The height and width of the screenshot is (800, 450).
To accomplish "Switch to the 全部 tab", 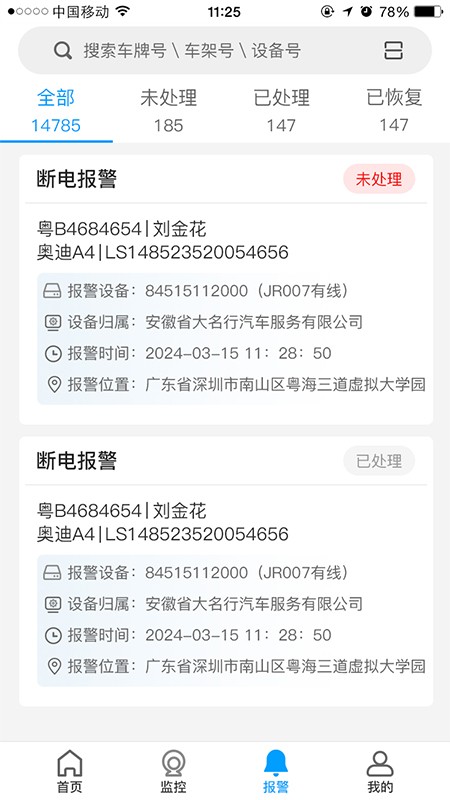I will pos(56,111).
